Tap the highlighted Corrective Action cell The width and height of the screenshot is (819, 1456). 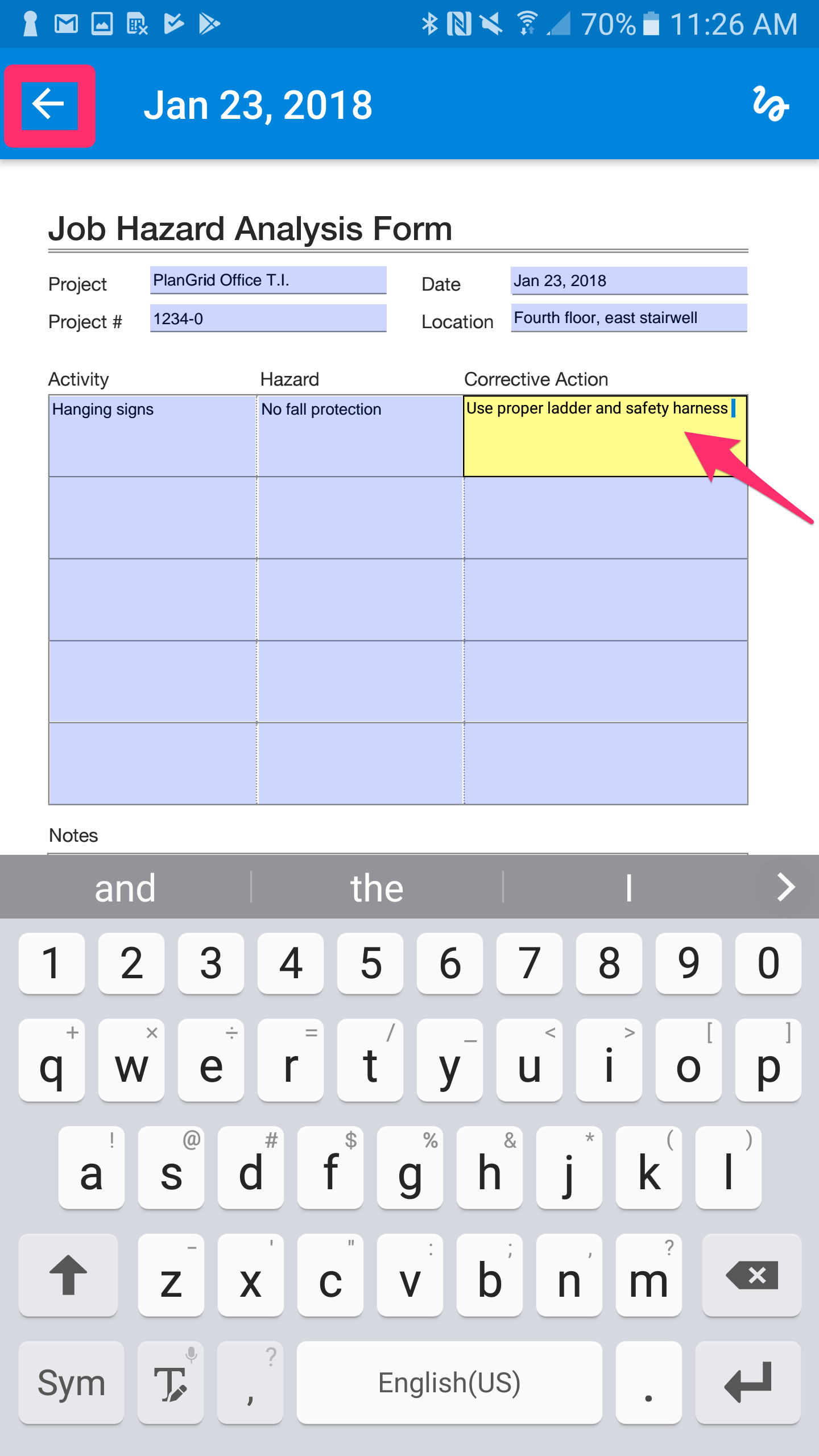pyautogui.click(x=605, y=436)
